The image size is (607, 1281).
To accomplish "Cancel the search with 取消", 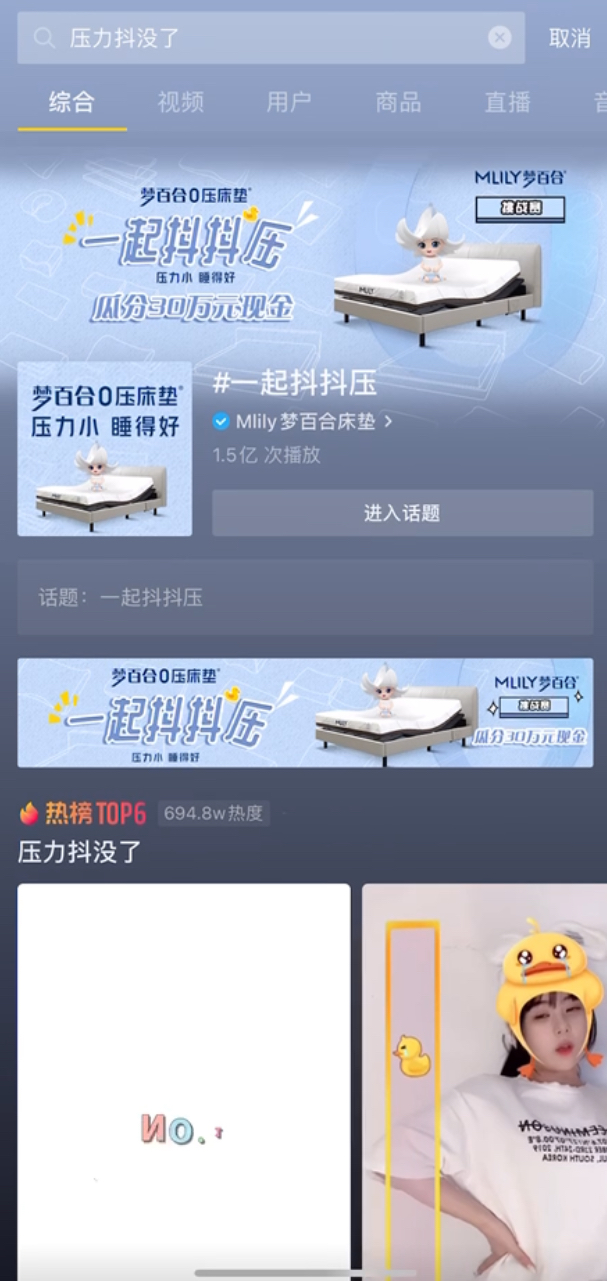I will click(x=570, y=38).
